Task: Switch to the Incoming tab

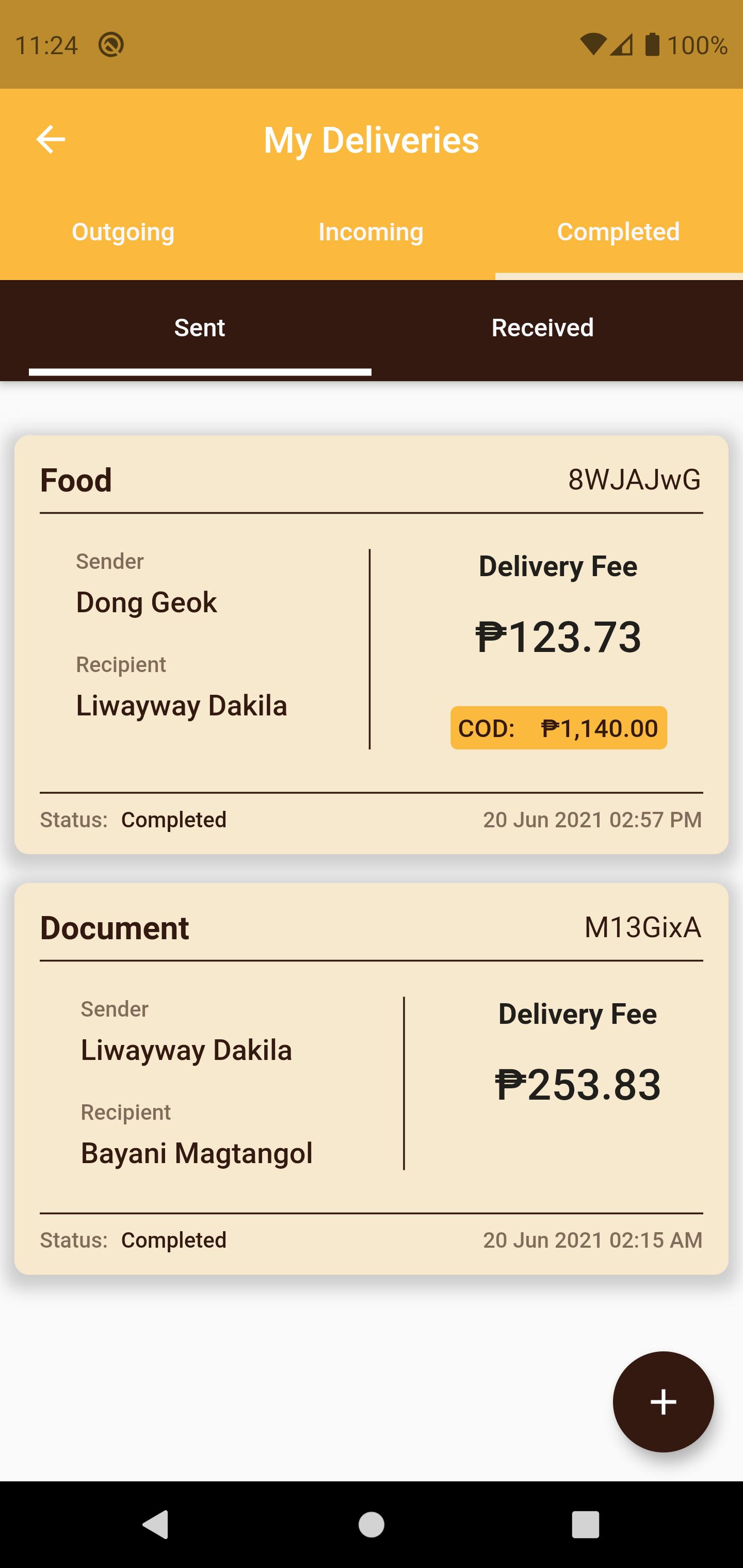Action: click(x=371, y=232)
